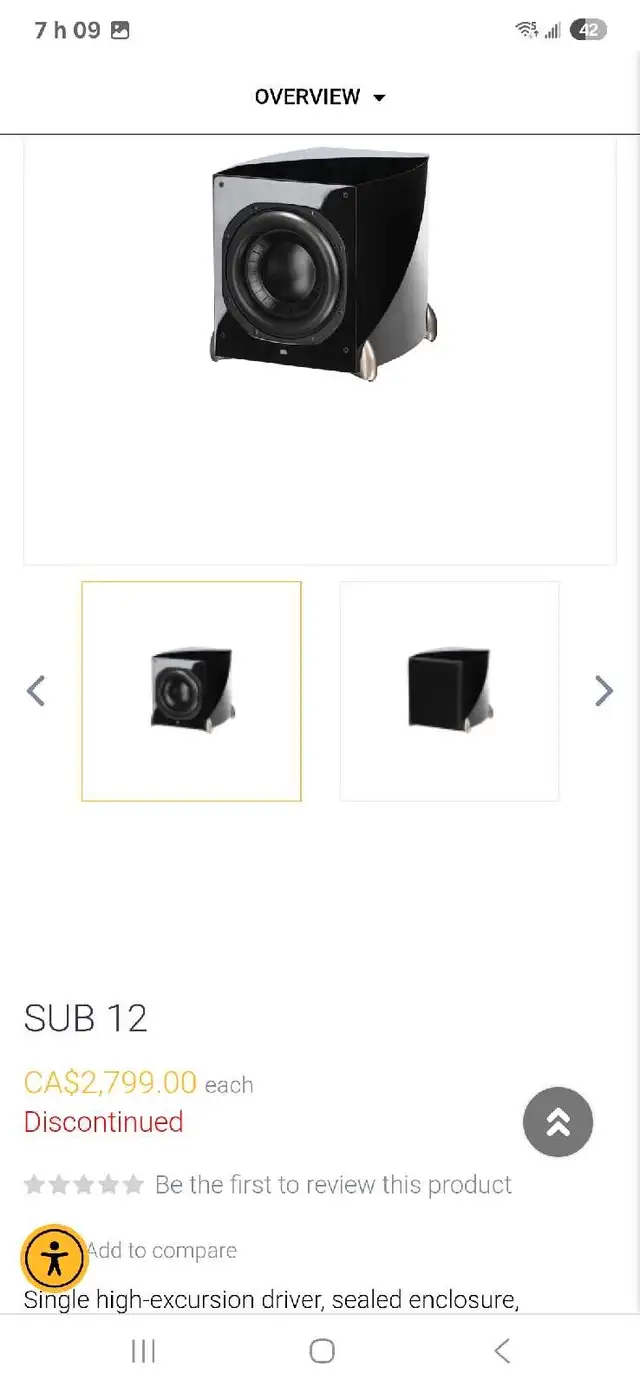Select the front-view subwoofer thumbnail
The width and height of the screenshot is (640, 1388).
coord(191,691)
